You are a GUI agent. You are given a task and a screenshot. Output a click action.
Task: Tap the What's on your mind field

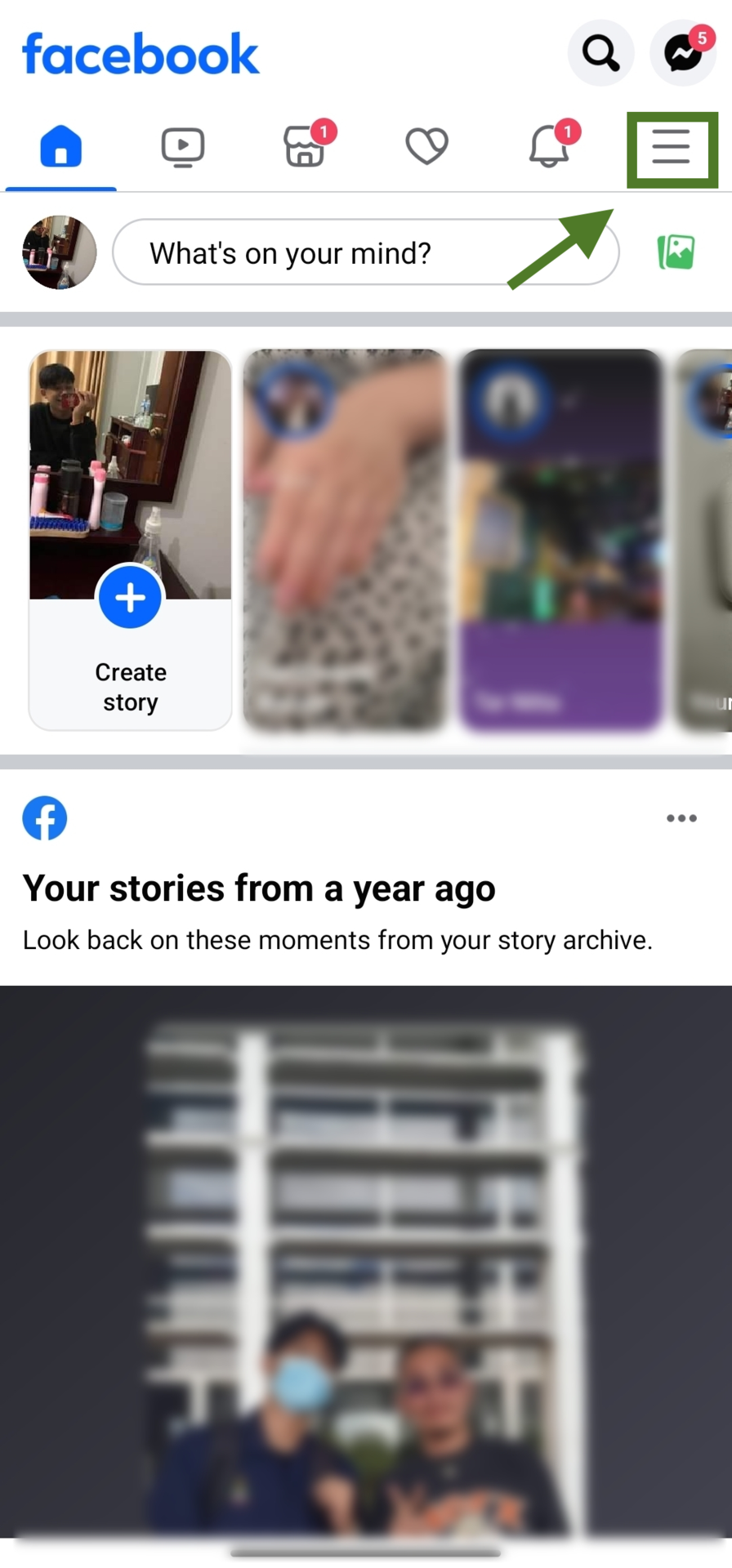[365, 252]
